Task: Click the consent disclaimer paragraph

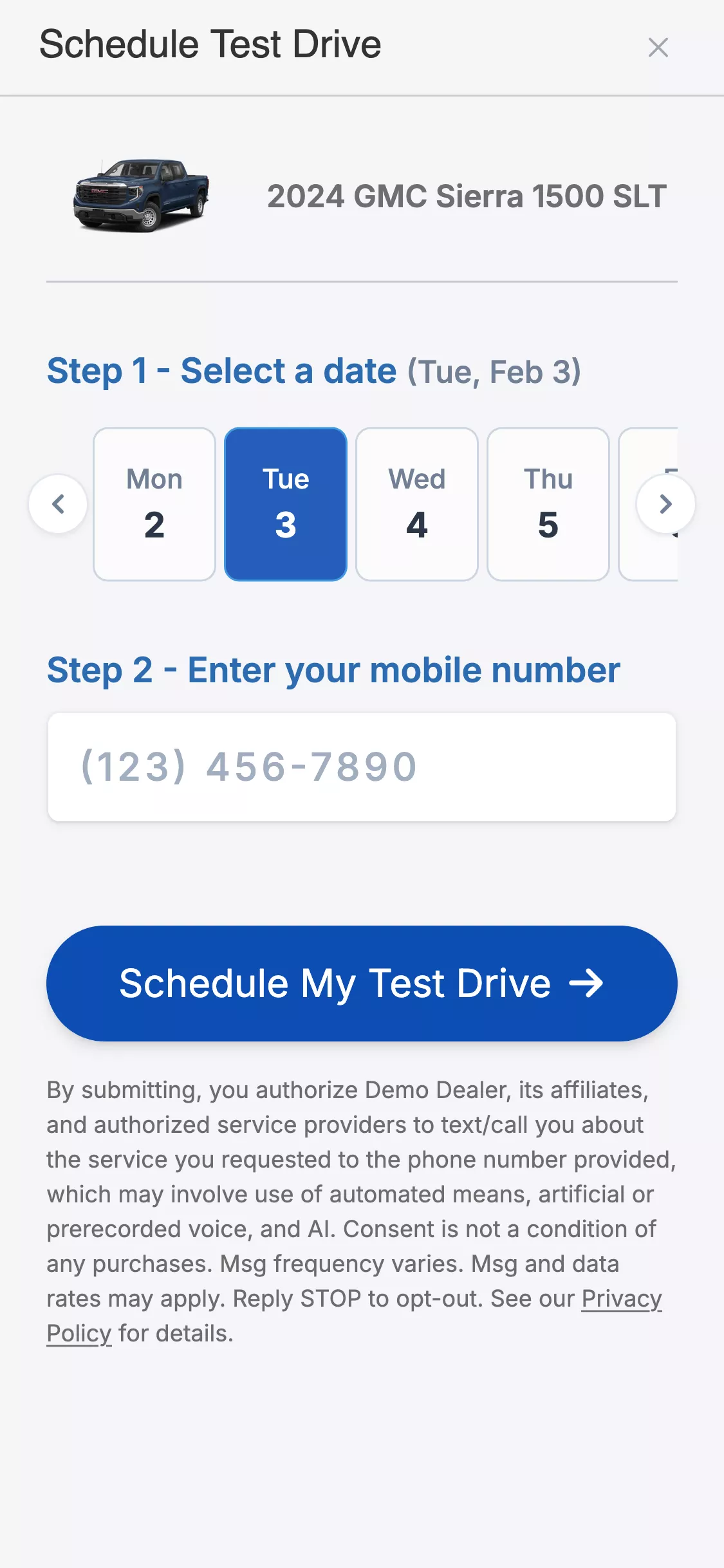Action: point(360,1210)
